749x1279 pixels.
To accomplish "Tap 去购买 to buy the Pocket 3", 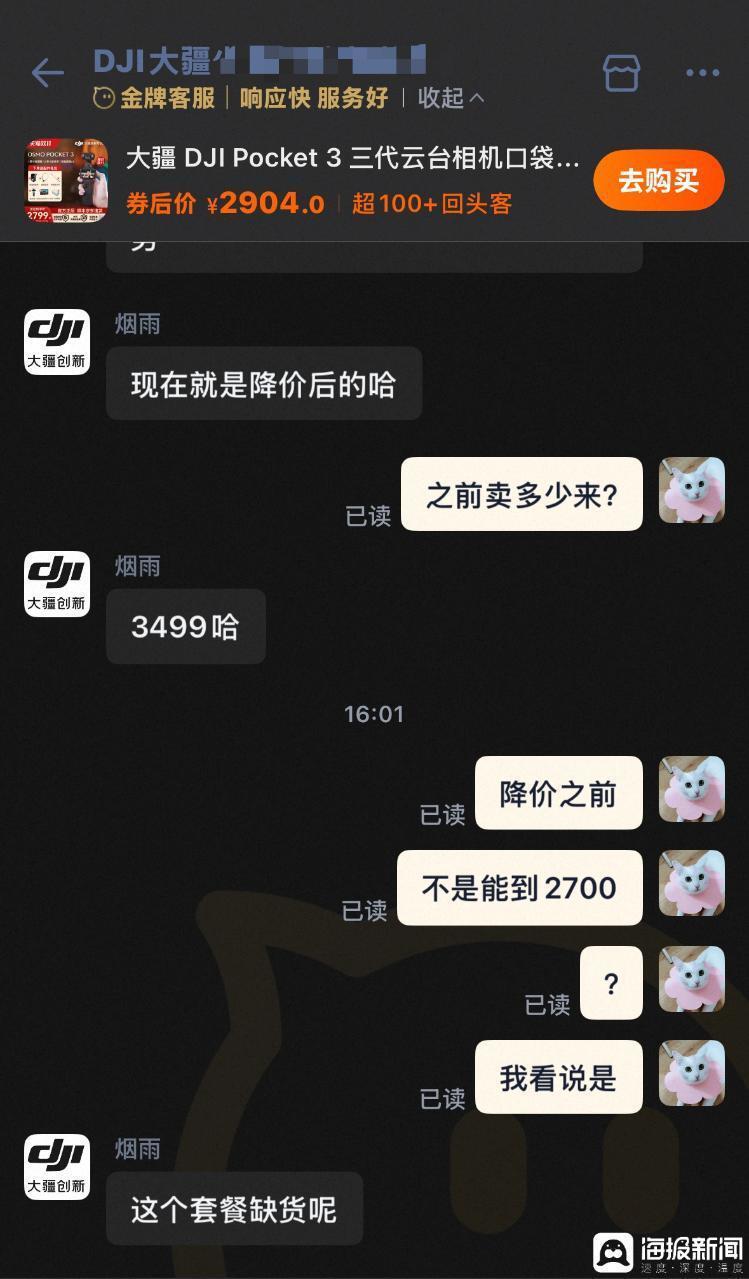I will point(658,181).
